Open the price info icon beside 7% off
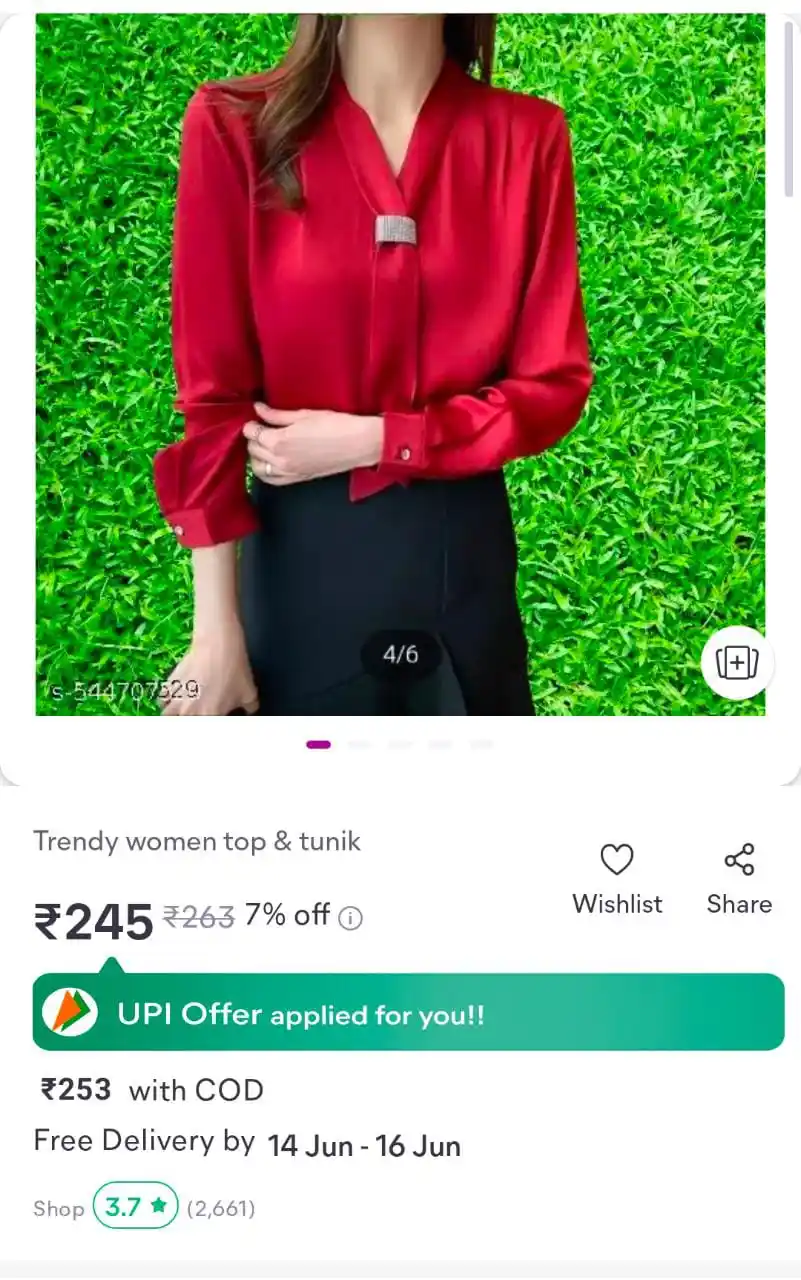The height and width of the screenshot is (1280, 801). 350,918
